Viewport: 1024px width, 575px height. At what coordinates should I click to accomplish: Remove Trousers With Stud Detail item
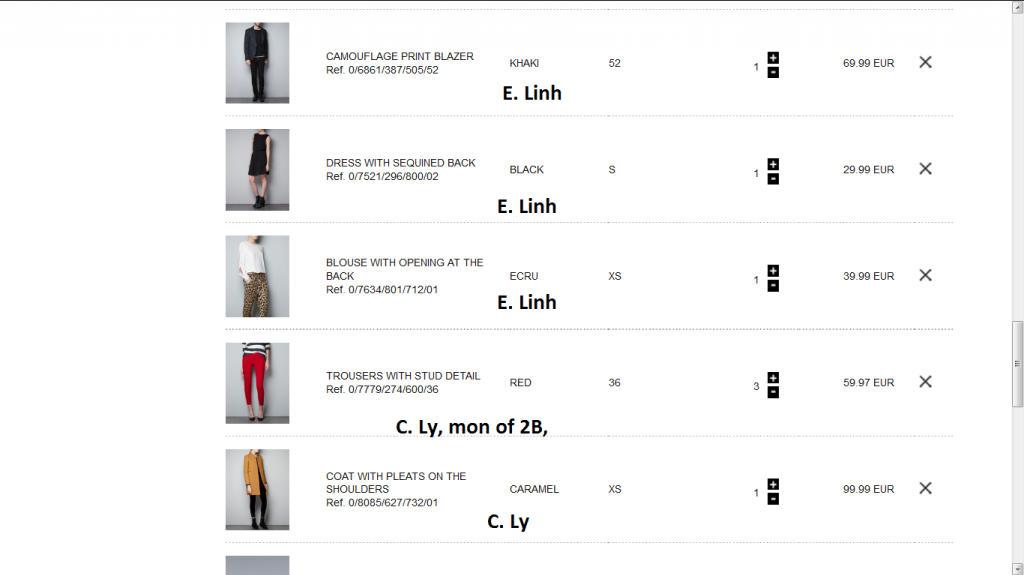pyautogui.click(x=925, y=382)
